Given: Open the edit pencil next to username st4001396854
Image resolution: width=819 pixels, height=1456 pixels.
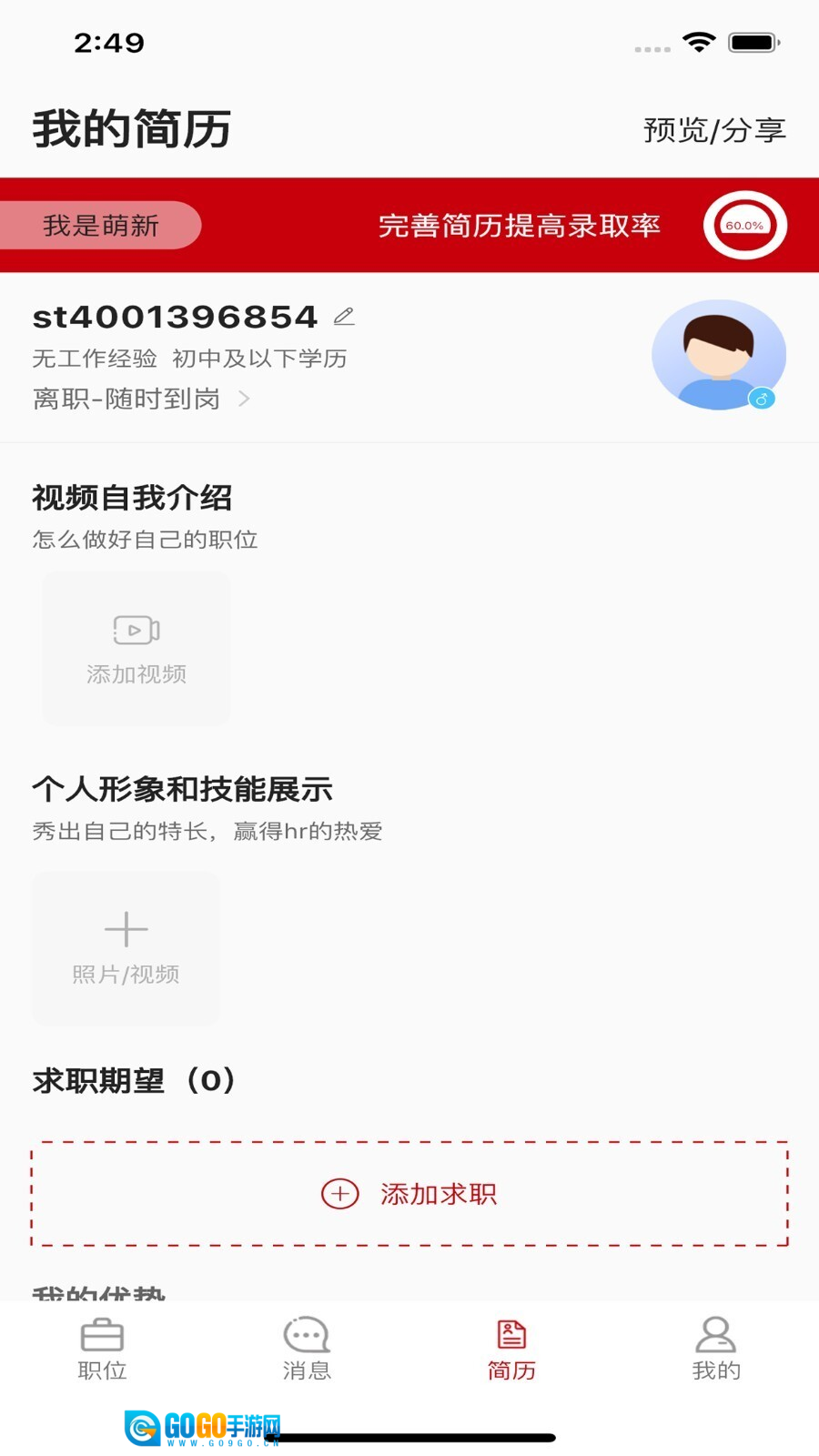Looking at the screenshot, I should (344, 316).
